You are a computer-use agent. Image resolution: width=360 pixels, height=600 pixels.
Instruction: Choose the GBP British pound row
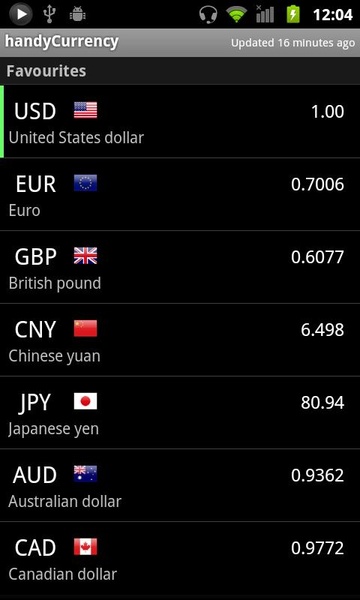coord(180,267)
